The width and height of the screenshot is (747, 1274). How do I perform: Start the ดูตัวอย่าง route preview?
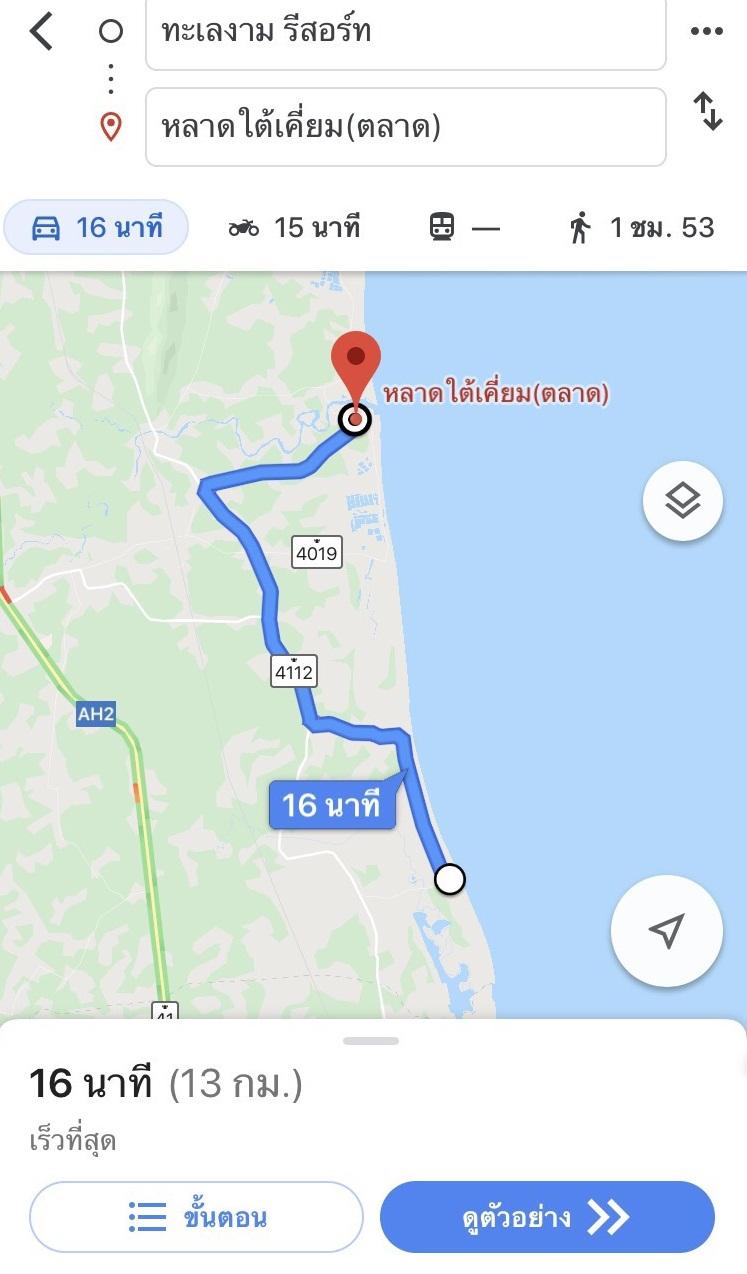tap(547, 1217)
